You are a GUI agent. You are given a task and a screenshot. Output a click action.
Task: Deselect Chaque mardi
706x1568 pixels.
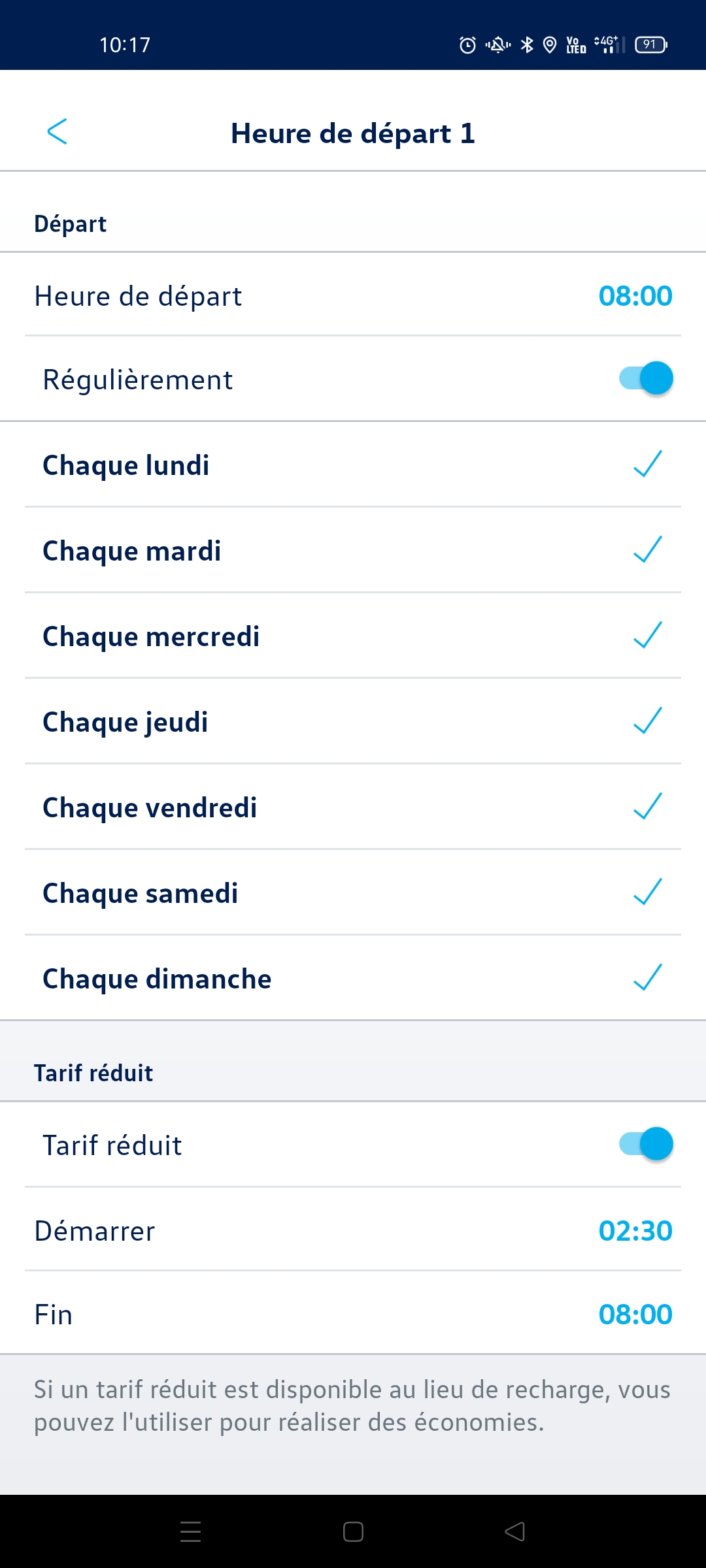647,550
